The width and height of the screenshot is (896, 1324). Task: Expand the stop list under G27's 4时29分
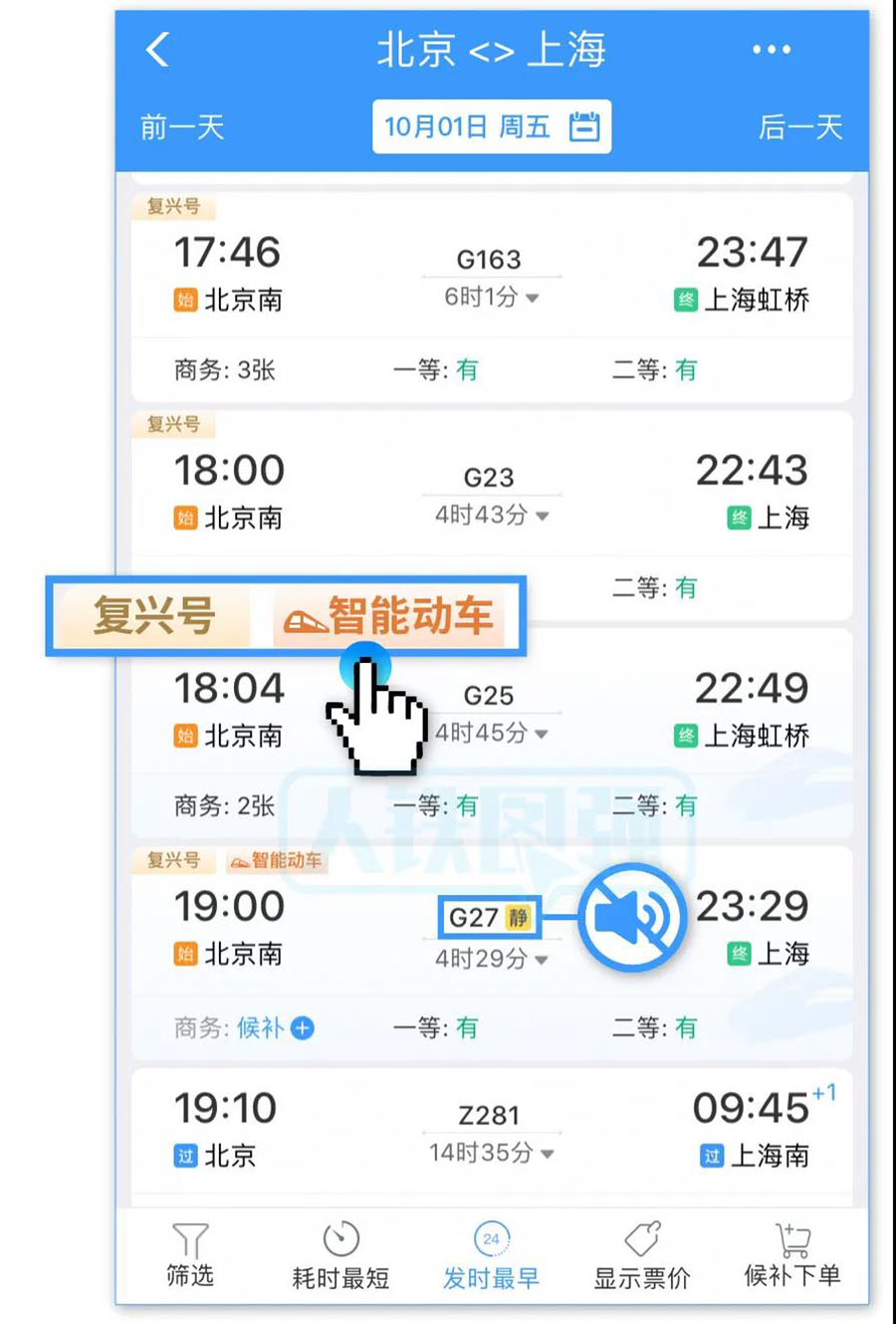click(x=492, y=959)
